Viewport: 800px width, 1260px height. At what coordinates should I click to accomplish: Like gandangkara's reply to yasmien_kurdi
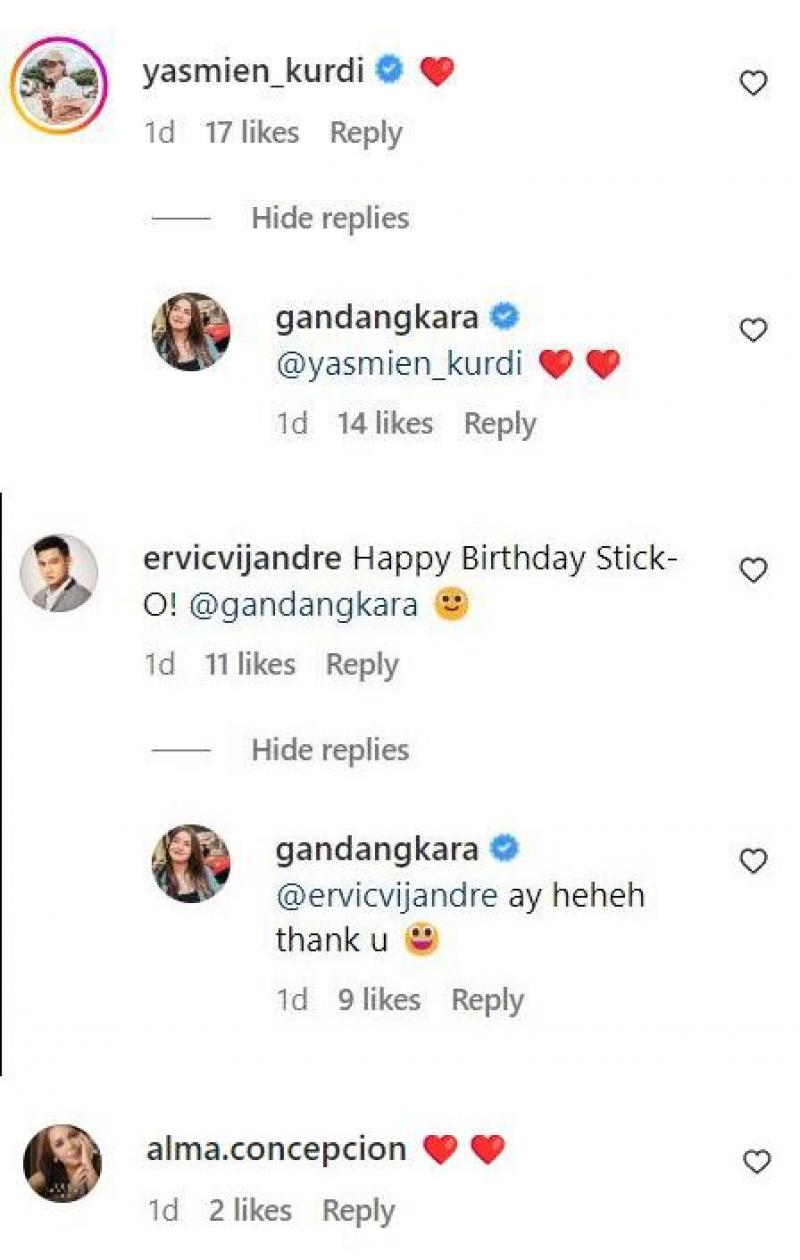(x=753, y=330)
